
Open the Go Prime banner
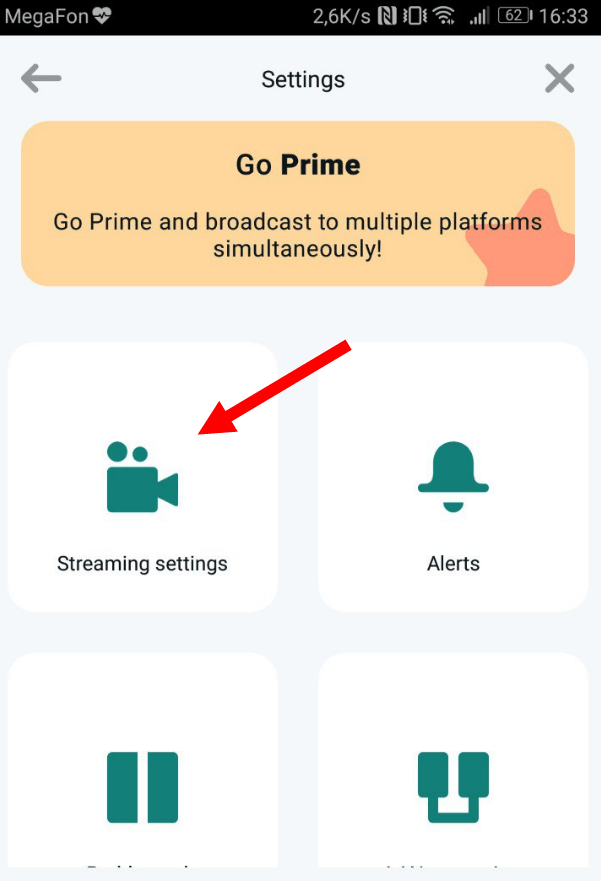click(298, 204)
